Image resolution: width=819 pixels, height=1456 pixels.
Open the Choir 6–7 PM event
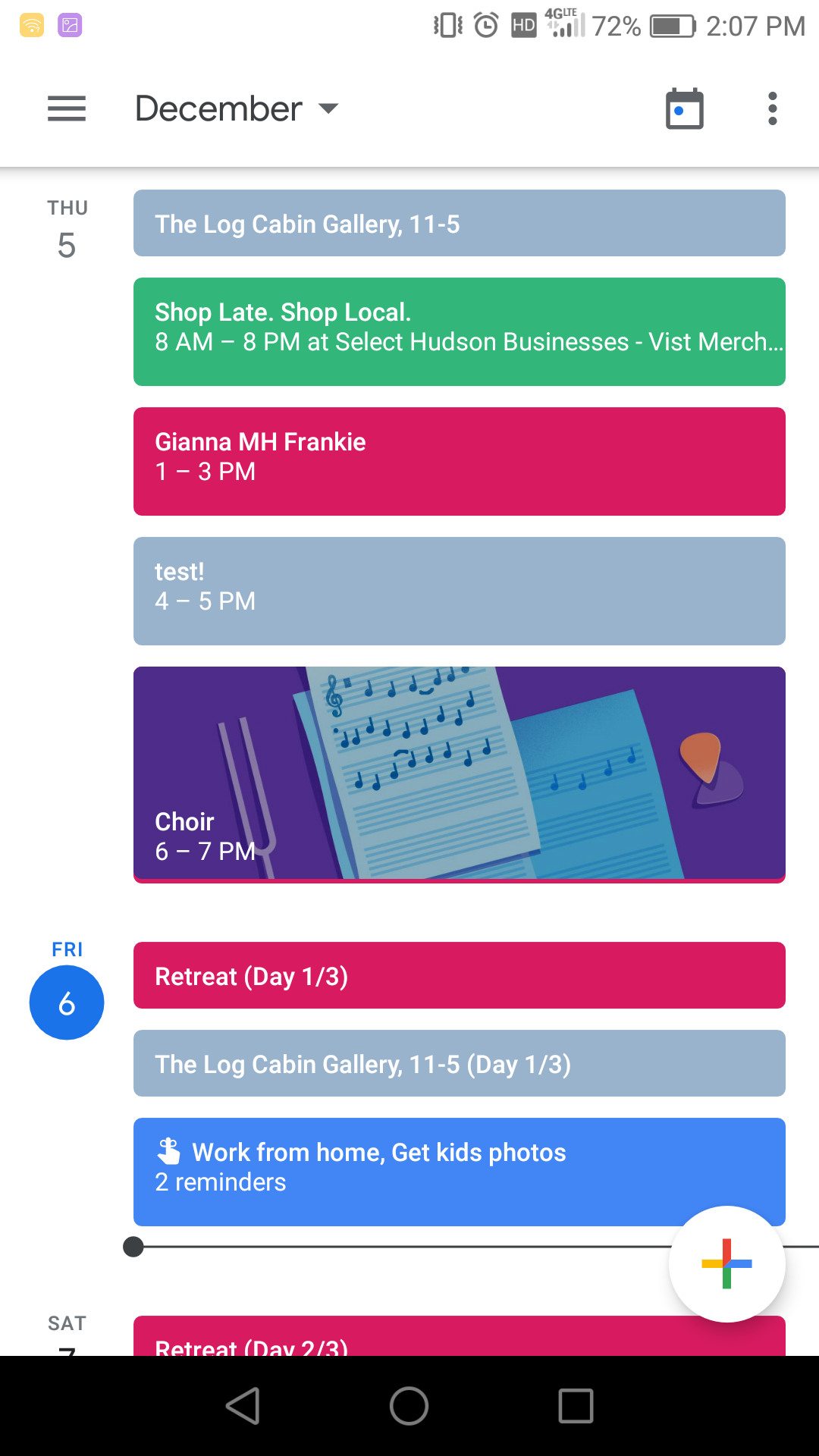(459, 773)
